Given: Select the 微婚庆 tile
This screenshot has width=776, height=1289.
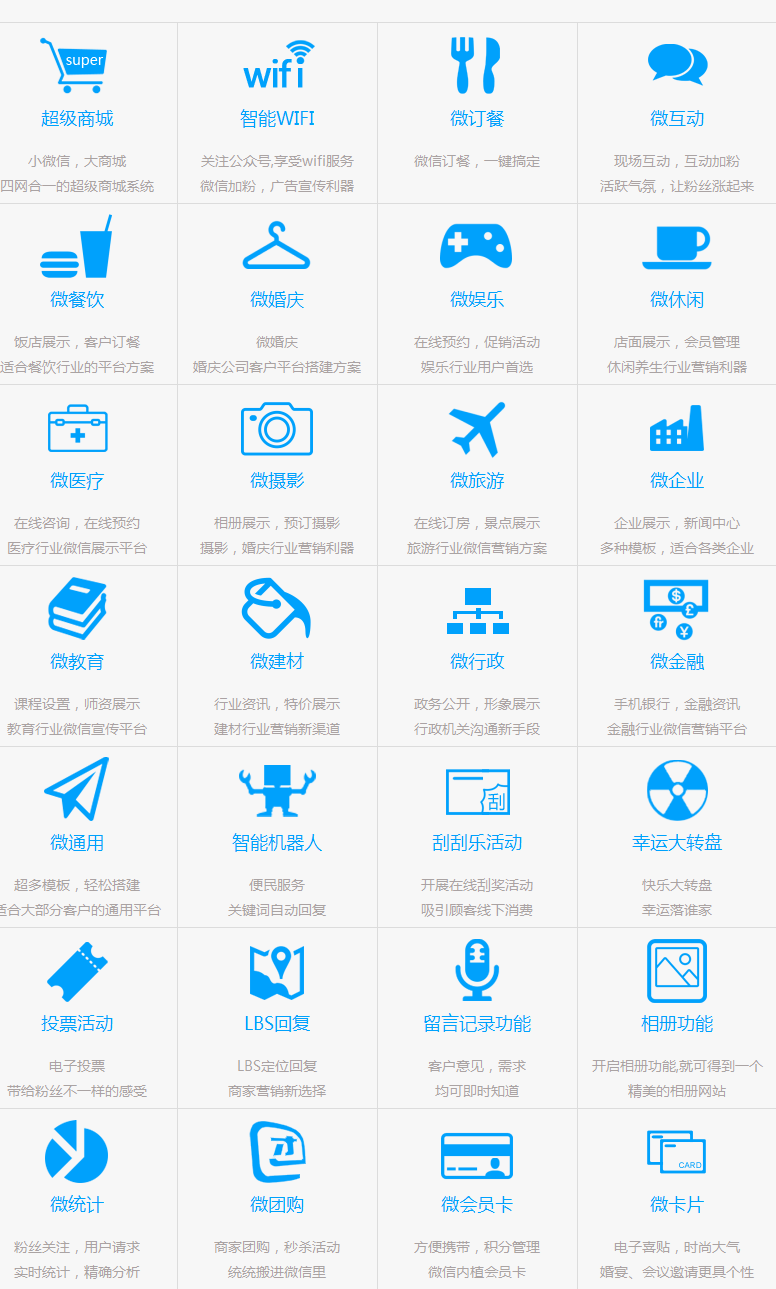Looking at the screenshot, I should (277, 299).
